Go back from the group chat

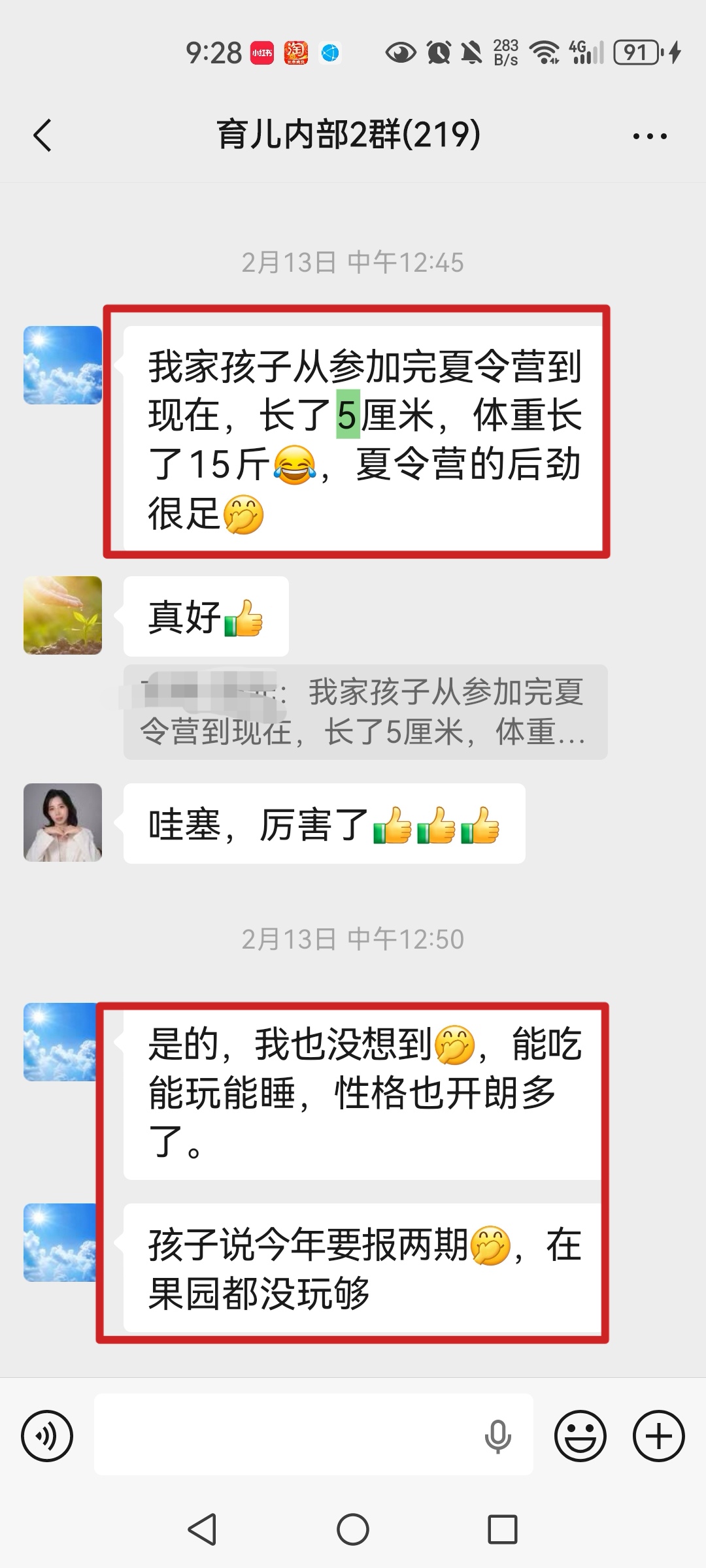point(43,136)
